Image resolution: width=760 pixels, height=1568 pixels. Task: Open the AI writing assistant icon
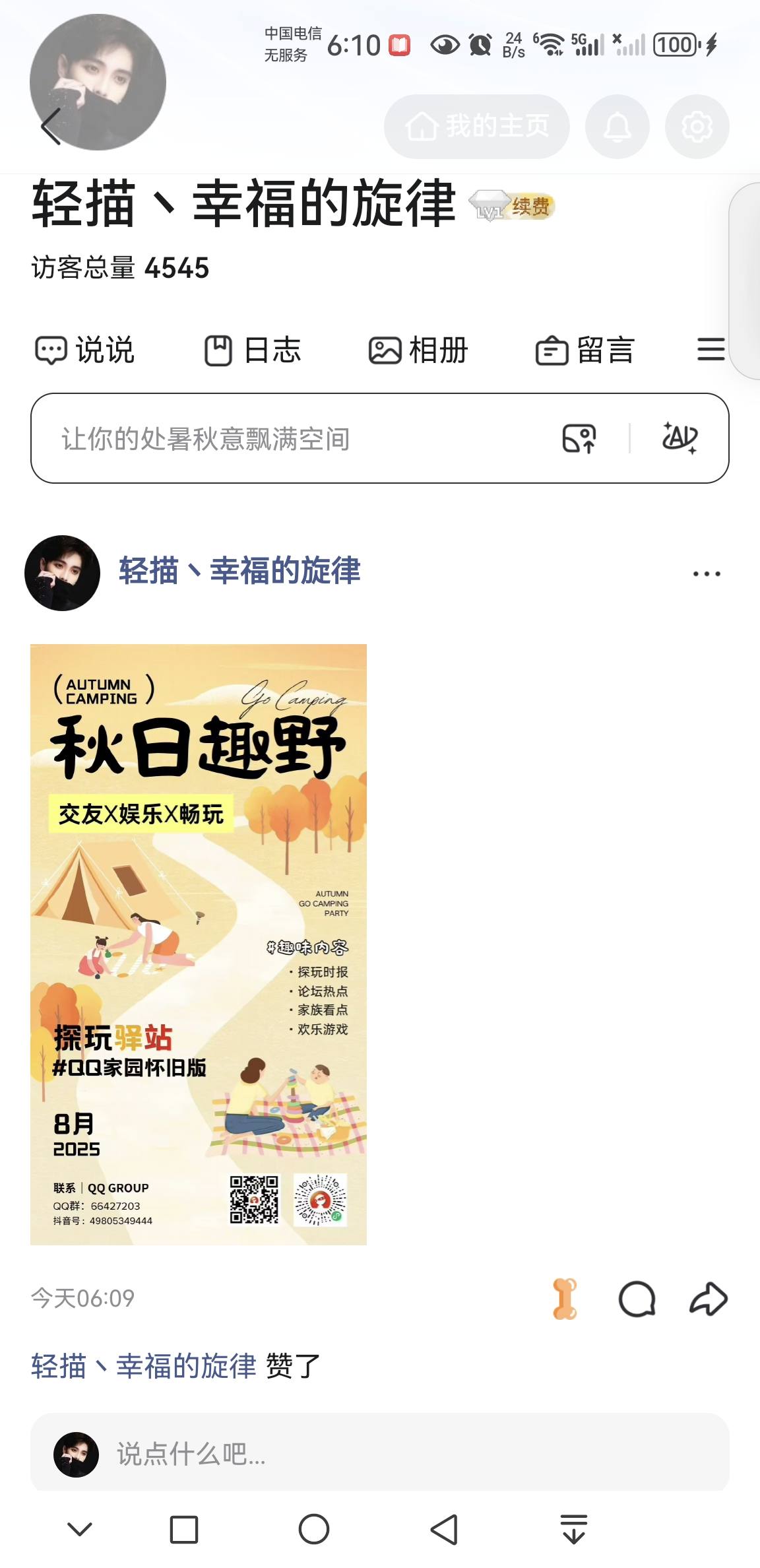[x=680, y=438]
